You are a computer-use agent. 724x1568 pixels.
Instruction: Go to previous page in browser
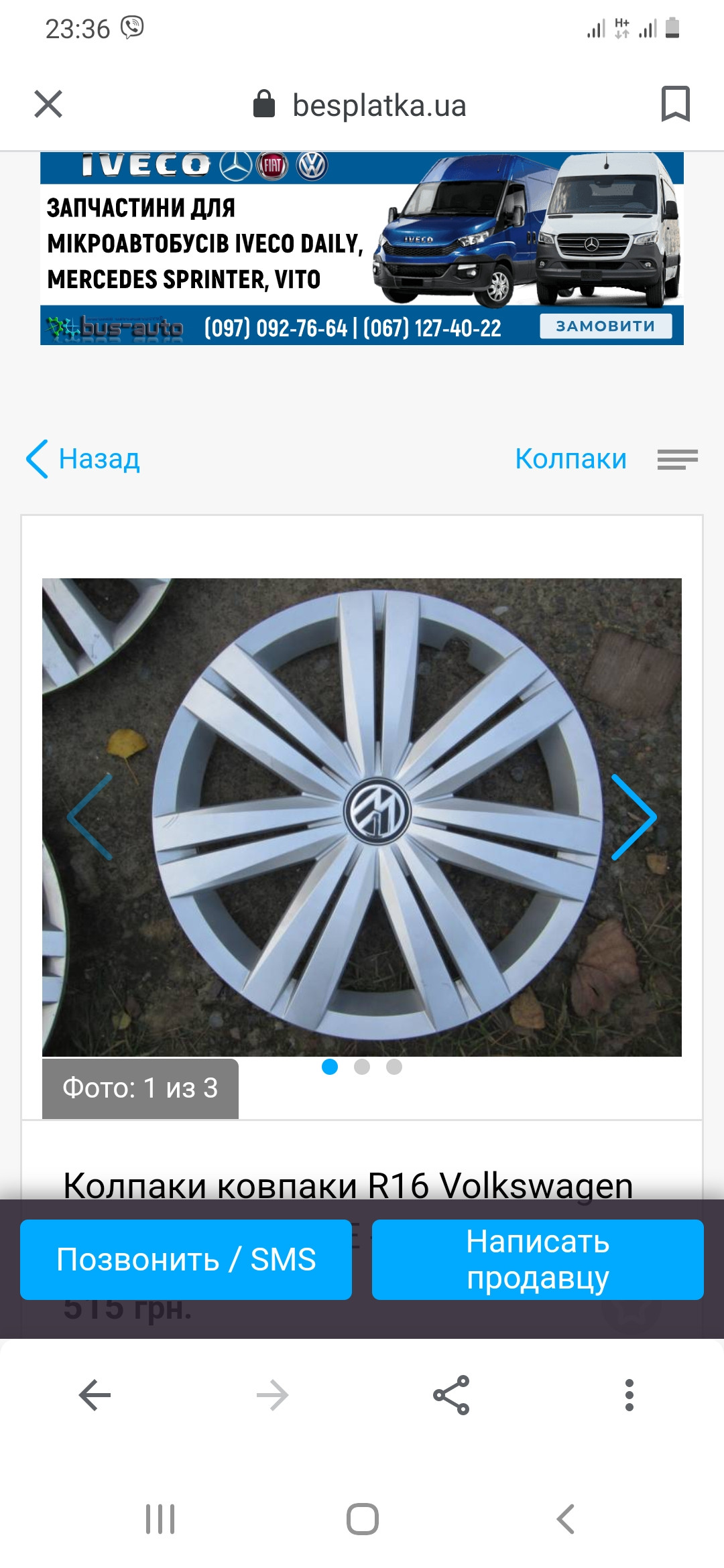[x=95, y=1396]
